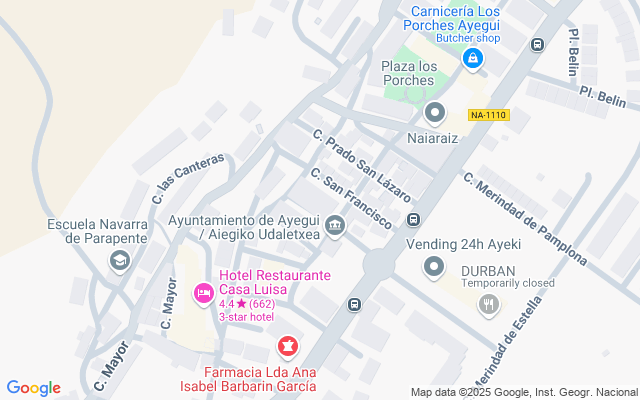Tap the DURBAN restaurant marker
The image size is (640, 400).
click(x=488, y=305)
